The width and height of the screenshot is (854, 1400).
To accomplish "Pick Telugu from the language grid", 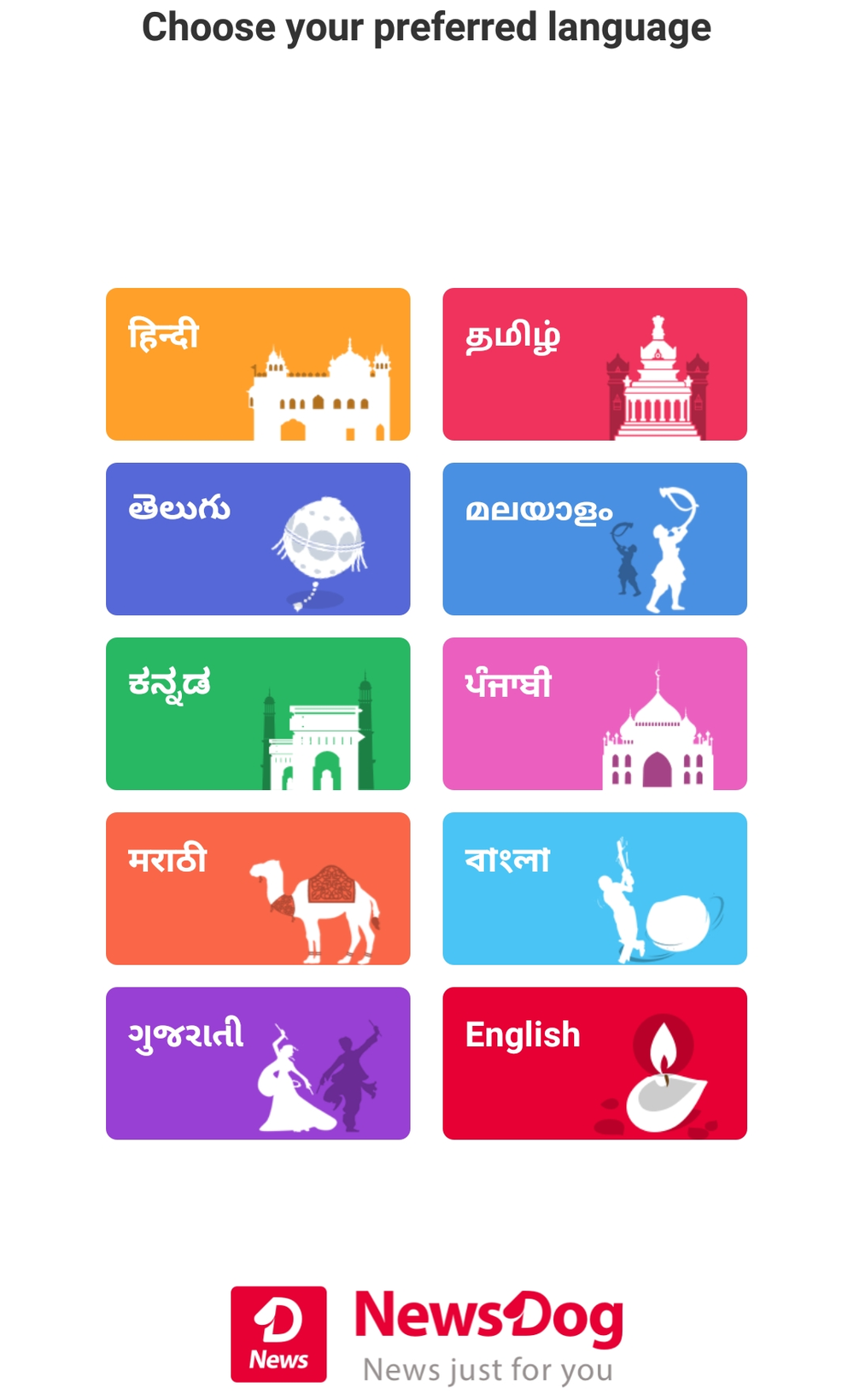I will click(x=258, y=539).
